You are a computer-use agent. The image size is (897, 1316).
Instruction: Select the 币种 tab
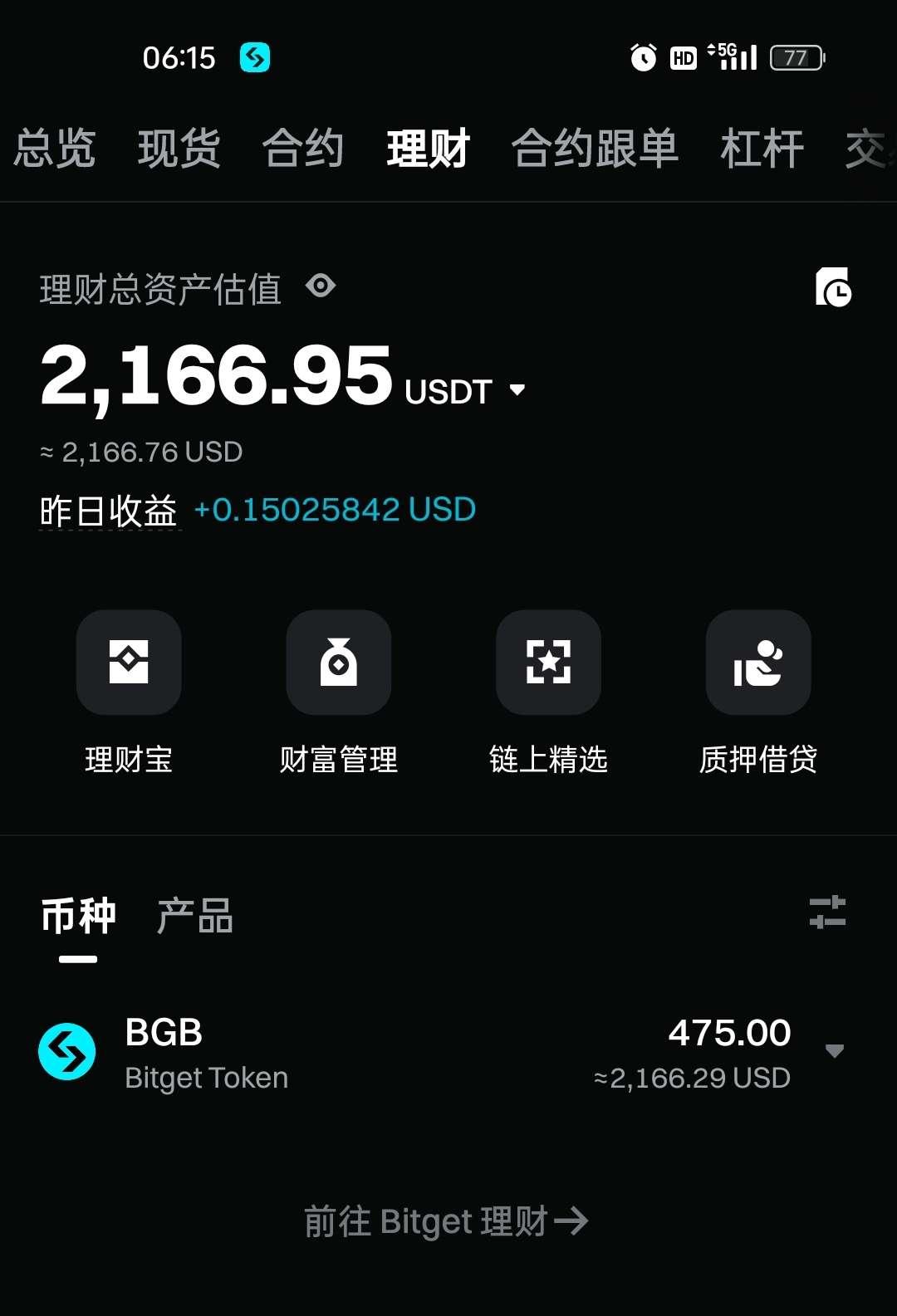79,916
